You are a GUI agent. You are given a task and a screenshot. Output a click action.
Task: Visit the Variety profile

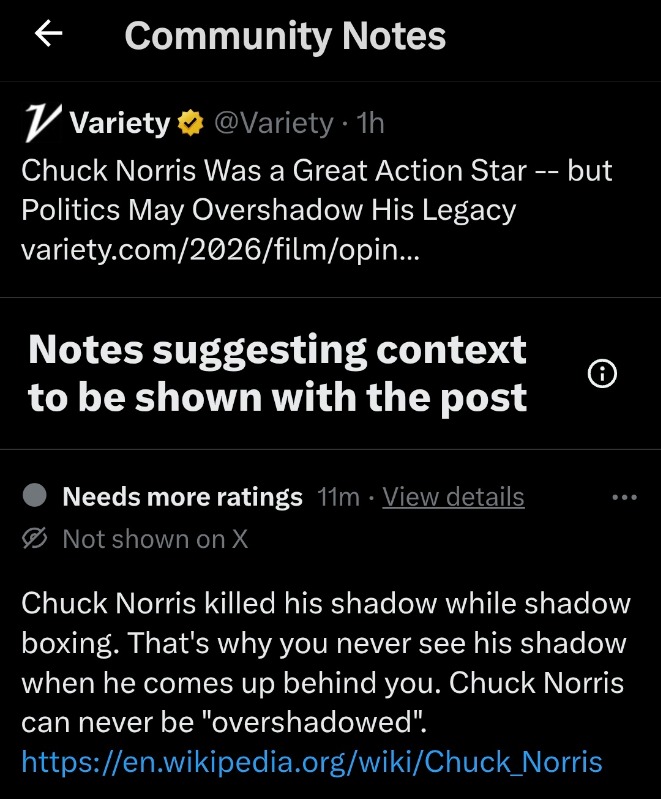[x=119, y=123]
